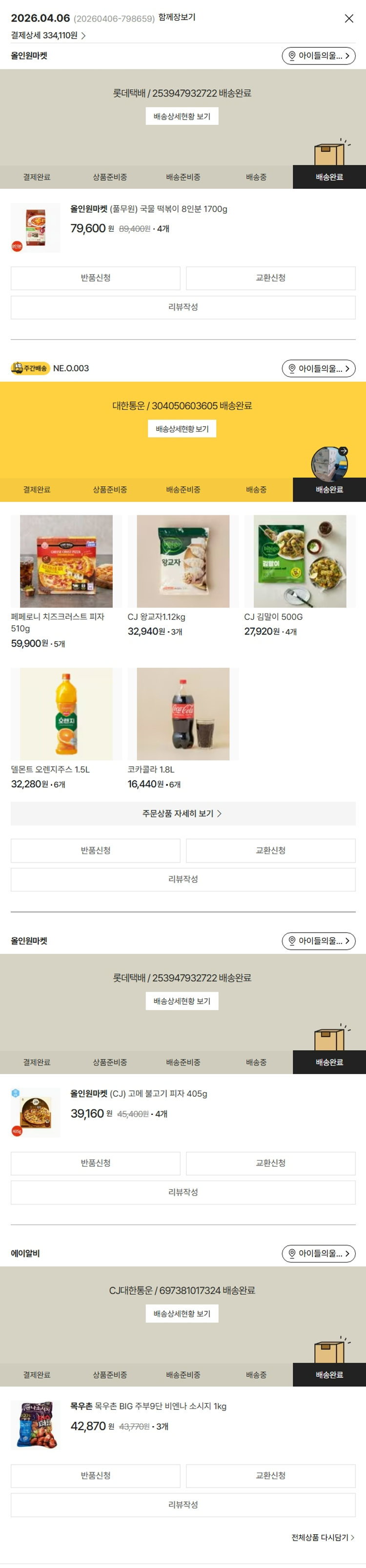
Task: Write a review for 국물 떡볶이
Action: (183, 307)
